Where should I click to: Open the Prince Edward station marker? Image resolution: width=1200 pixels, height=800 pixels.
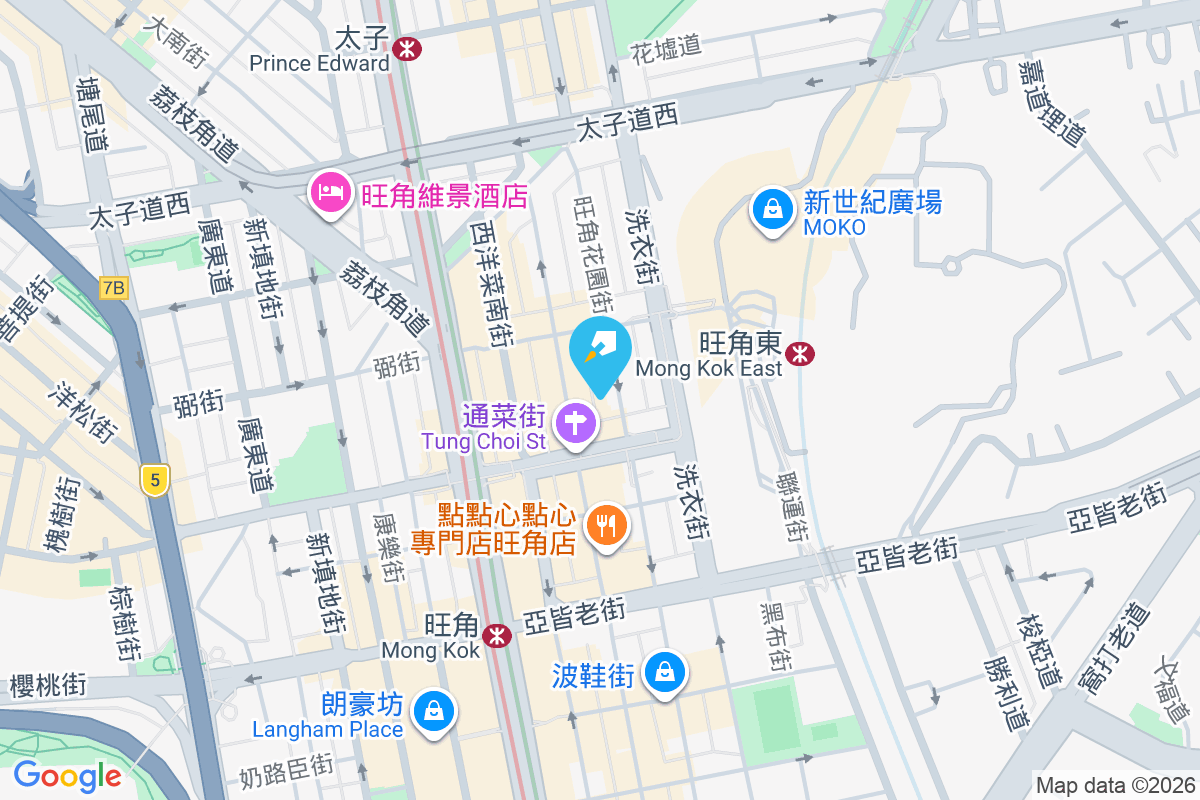tap(407, 48)
